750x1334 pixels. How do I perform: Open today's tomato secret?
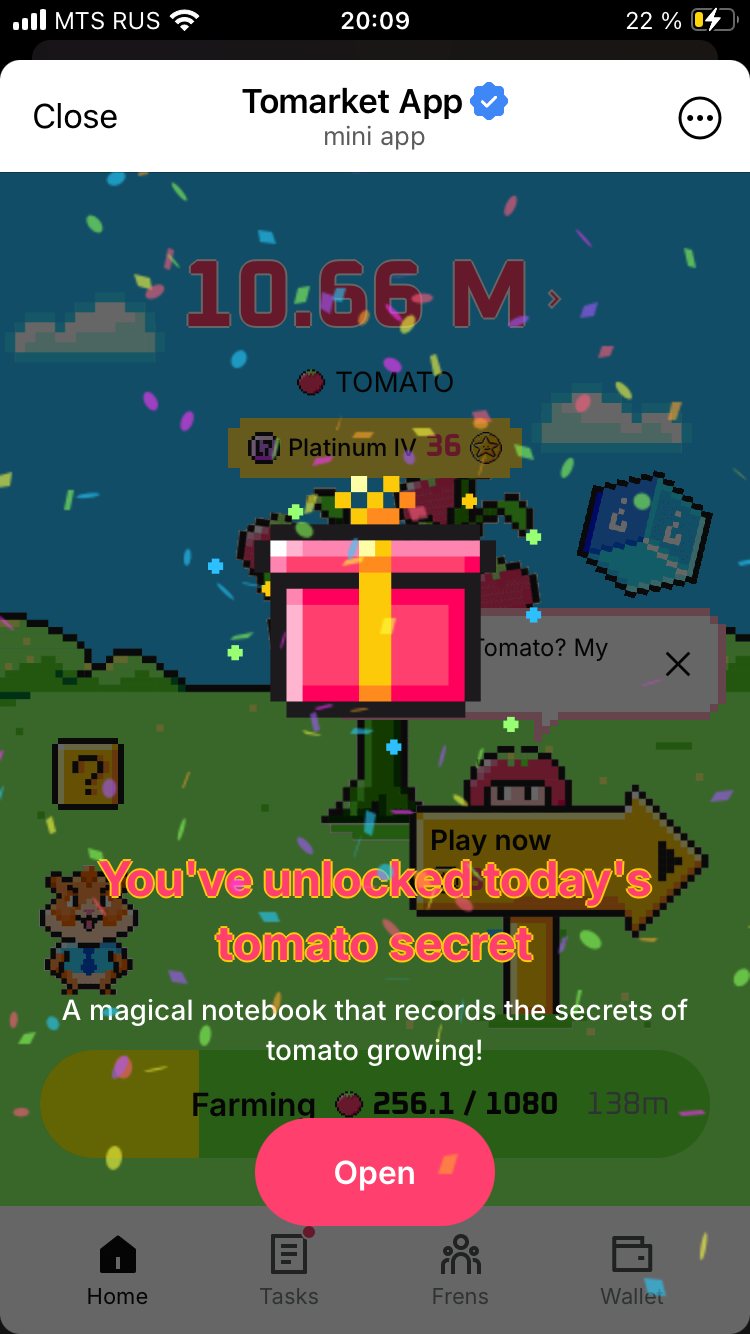tap(375, 1172)
